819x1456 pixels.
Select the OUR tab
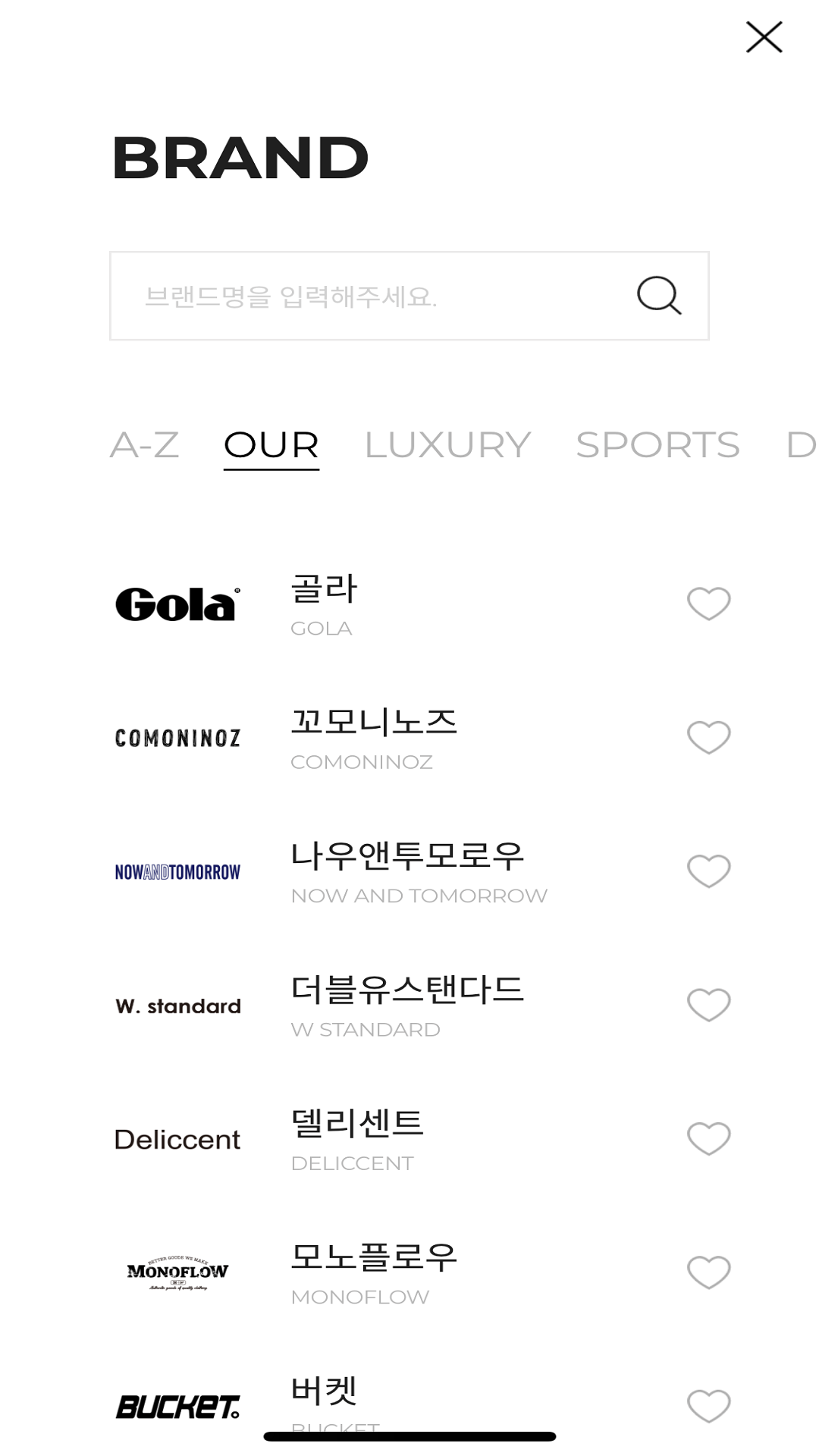coord(271,445)
